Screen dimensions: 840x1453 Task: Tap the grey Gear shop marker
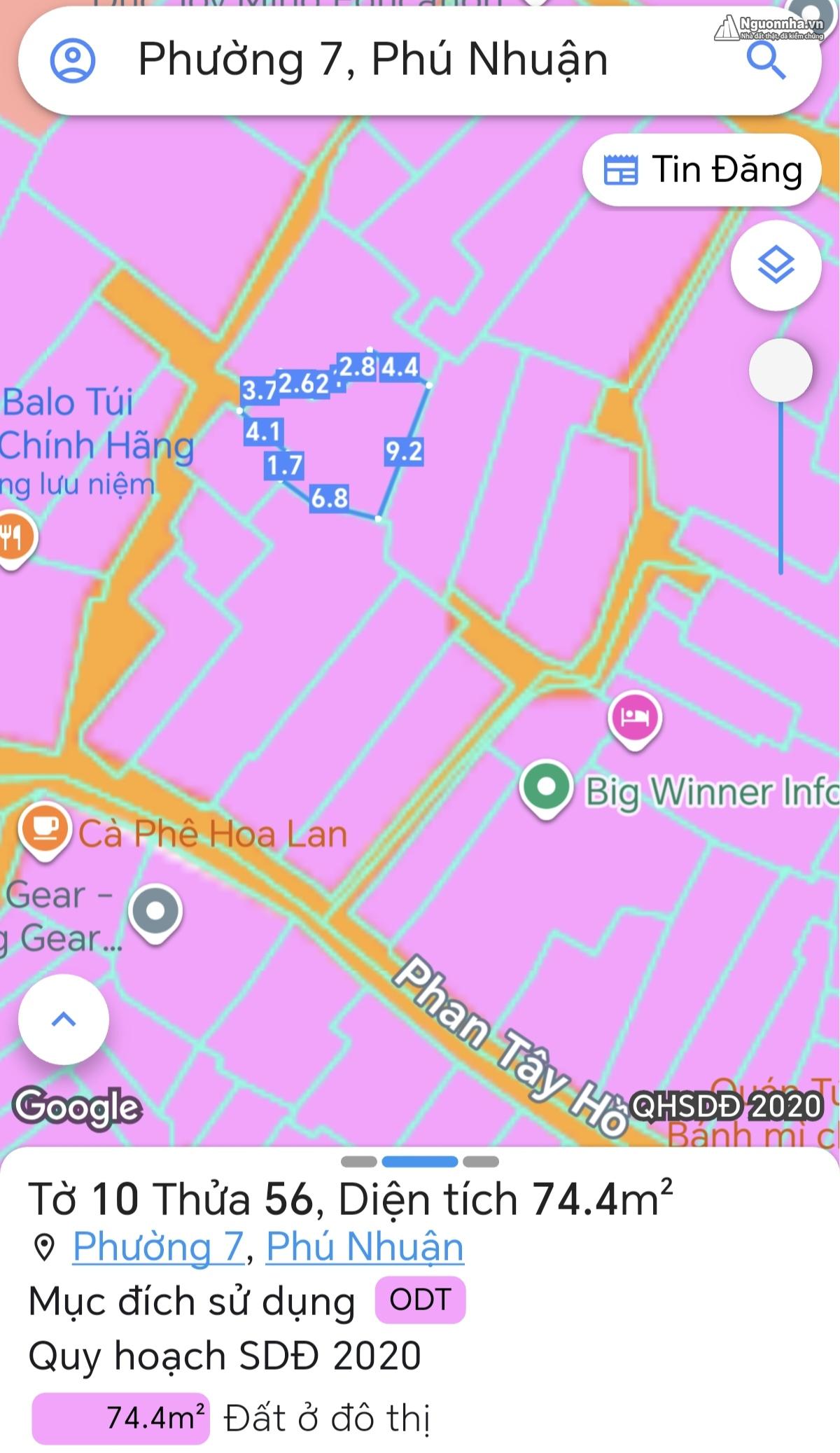pyautogui.click(x=155, y=912)
